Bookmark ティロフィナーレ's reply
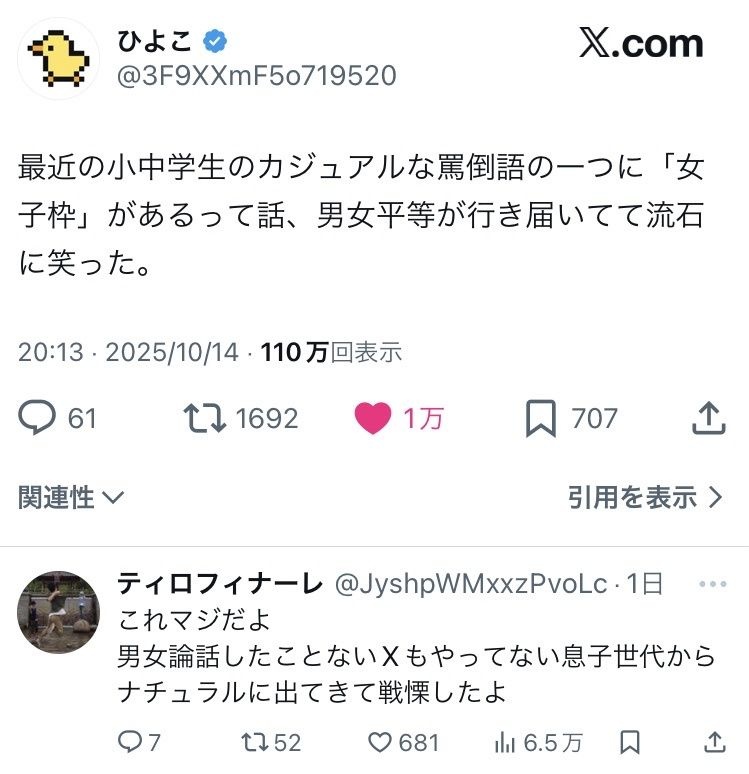749x774 pixels. click(630, 742)
